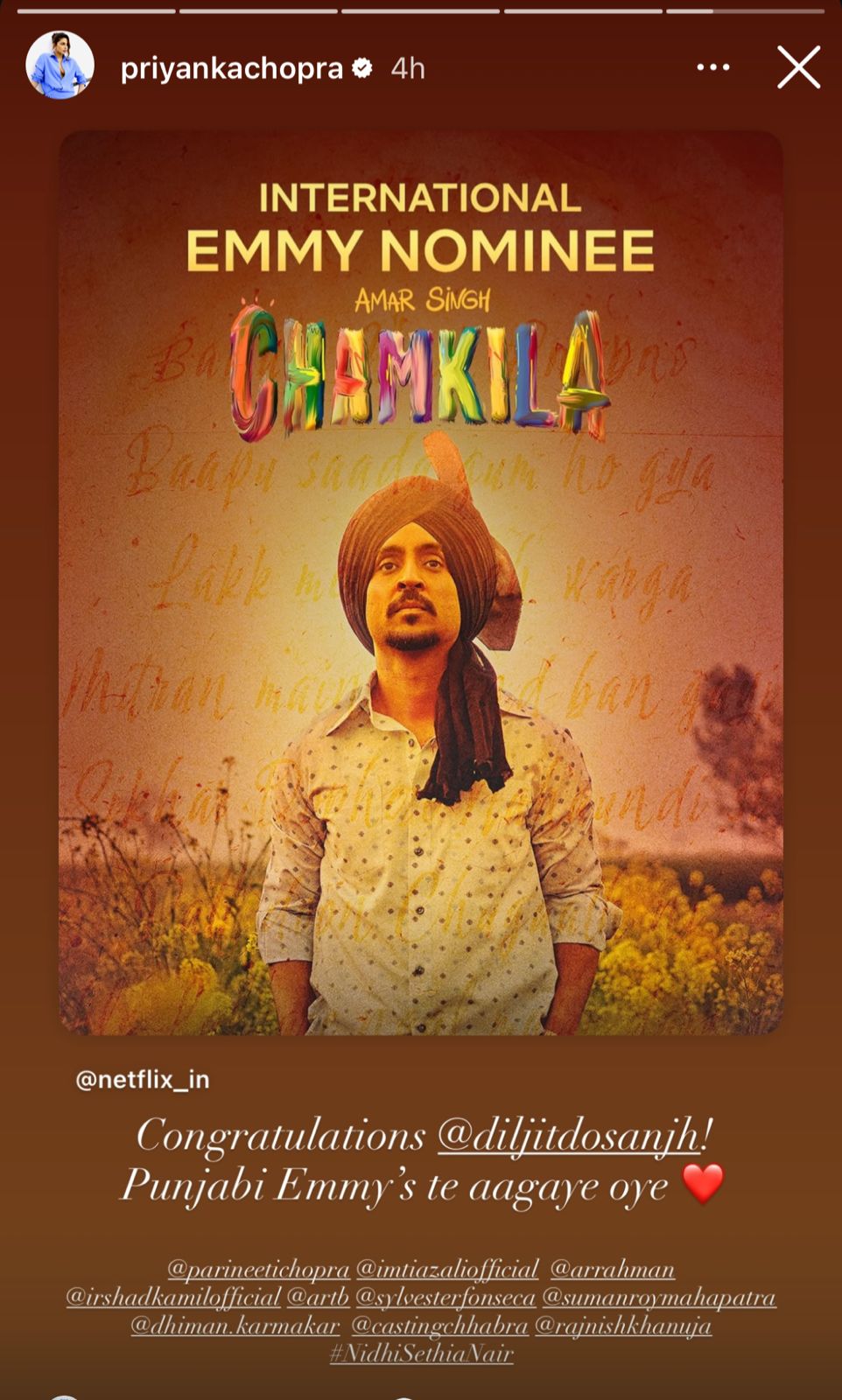This screenshot has width=842, height=1400.
Task: Open the @sumanroymahapatra mention
Action: coord(659,1297)
